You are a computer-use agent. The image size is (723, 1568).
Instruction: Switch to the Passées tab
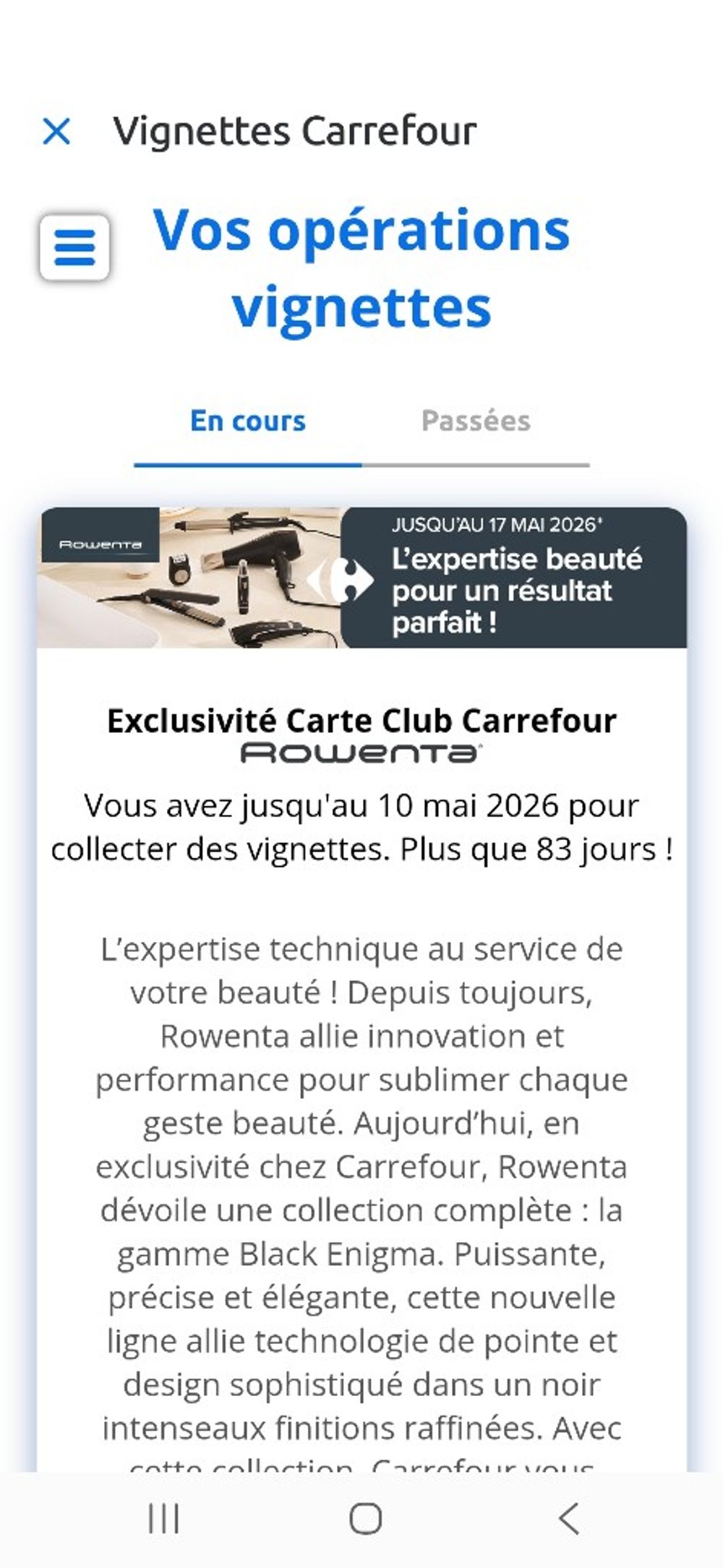[x=476, y=421]
